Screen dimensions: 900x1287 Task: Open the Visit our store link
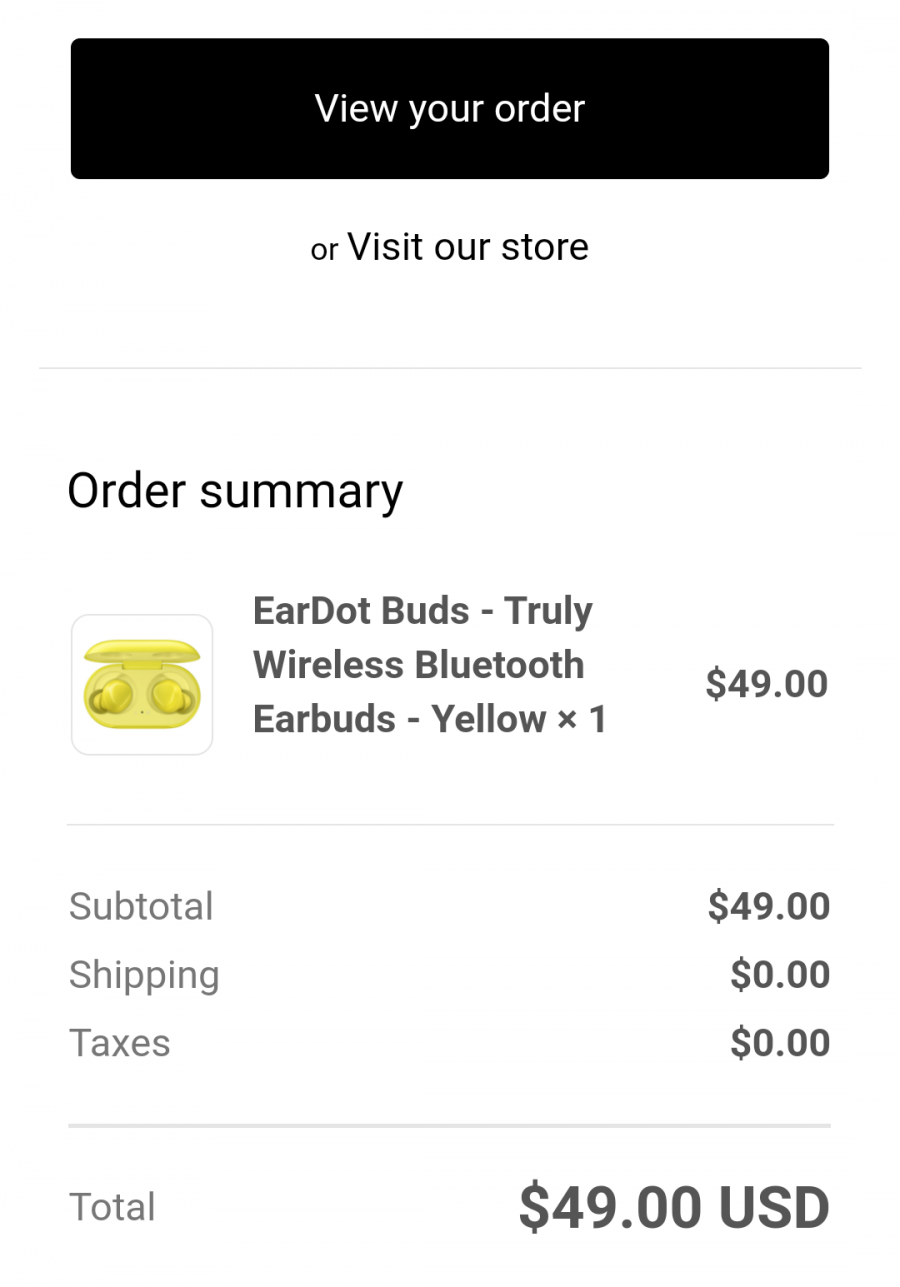pyautogui.click(x=467, y=247)
